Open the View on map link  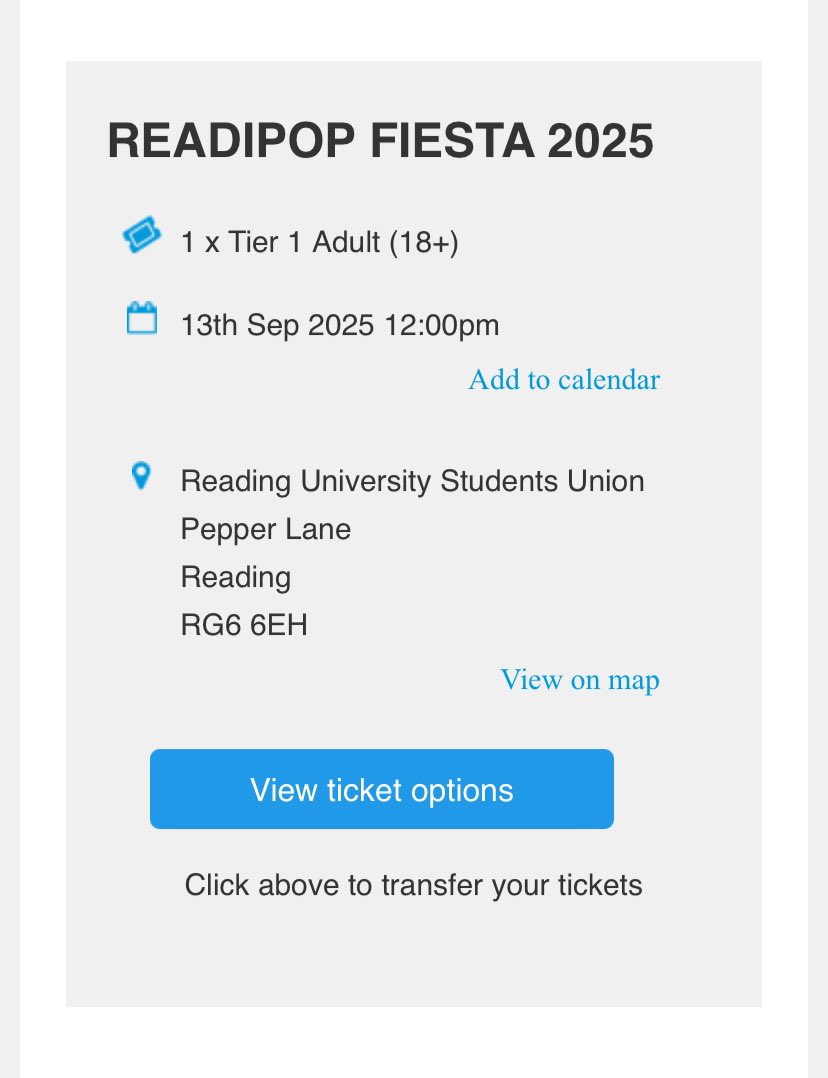pyautogui.click(x=580, y=680)
